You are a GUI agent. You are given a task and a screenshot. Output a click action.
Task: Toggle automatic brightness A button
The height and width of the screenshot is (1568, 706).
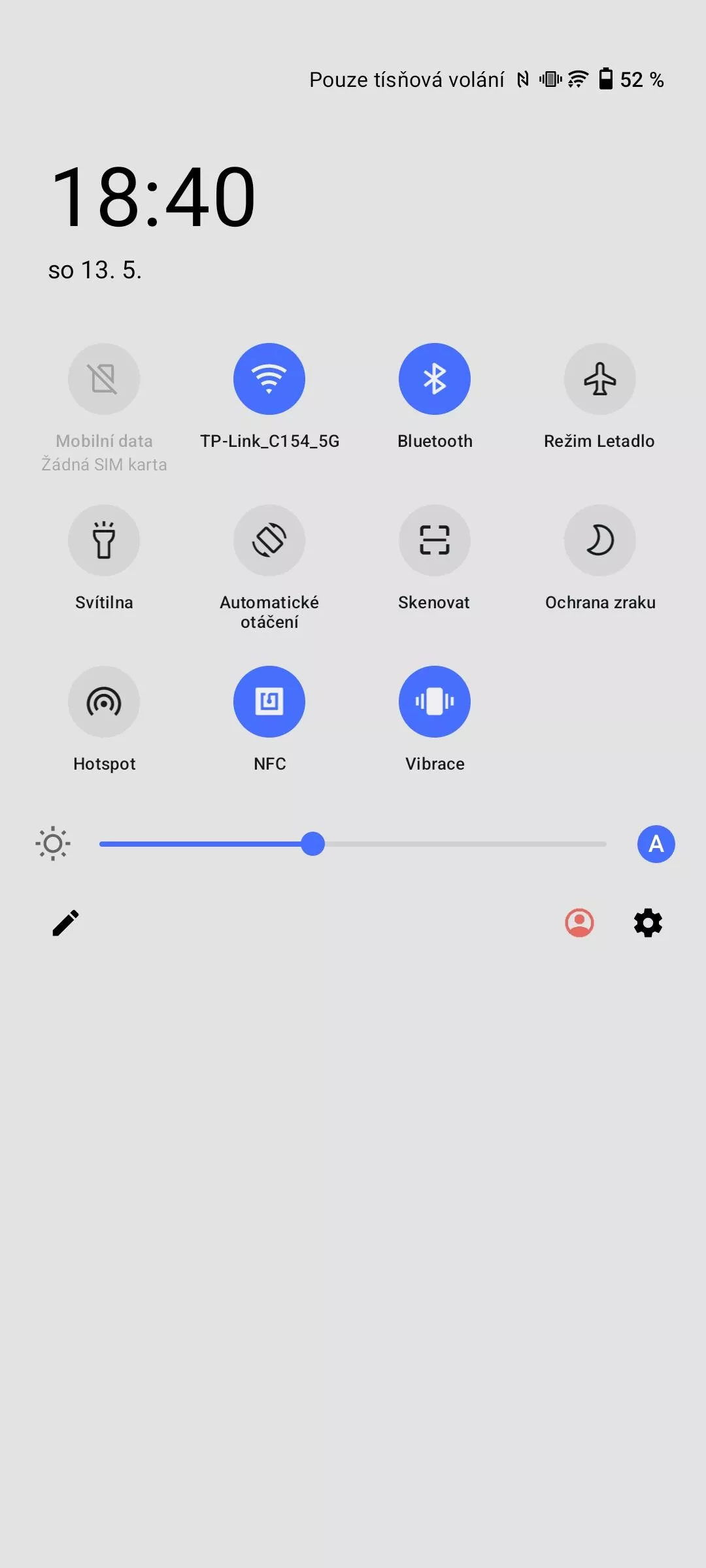[x=656, y=844]
